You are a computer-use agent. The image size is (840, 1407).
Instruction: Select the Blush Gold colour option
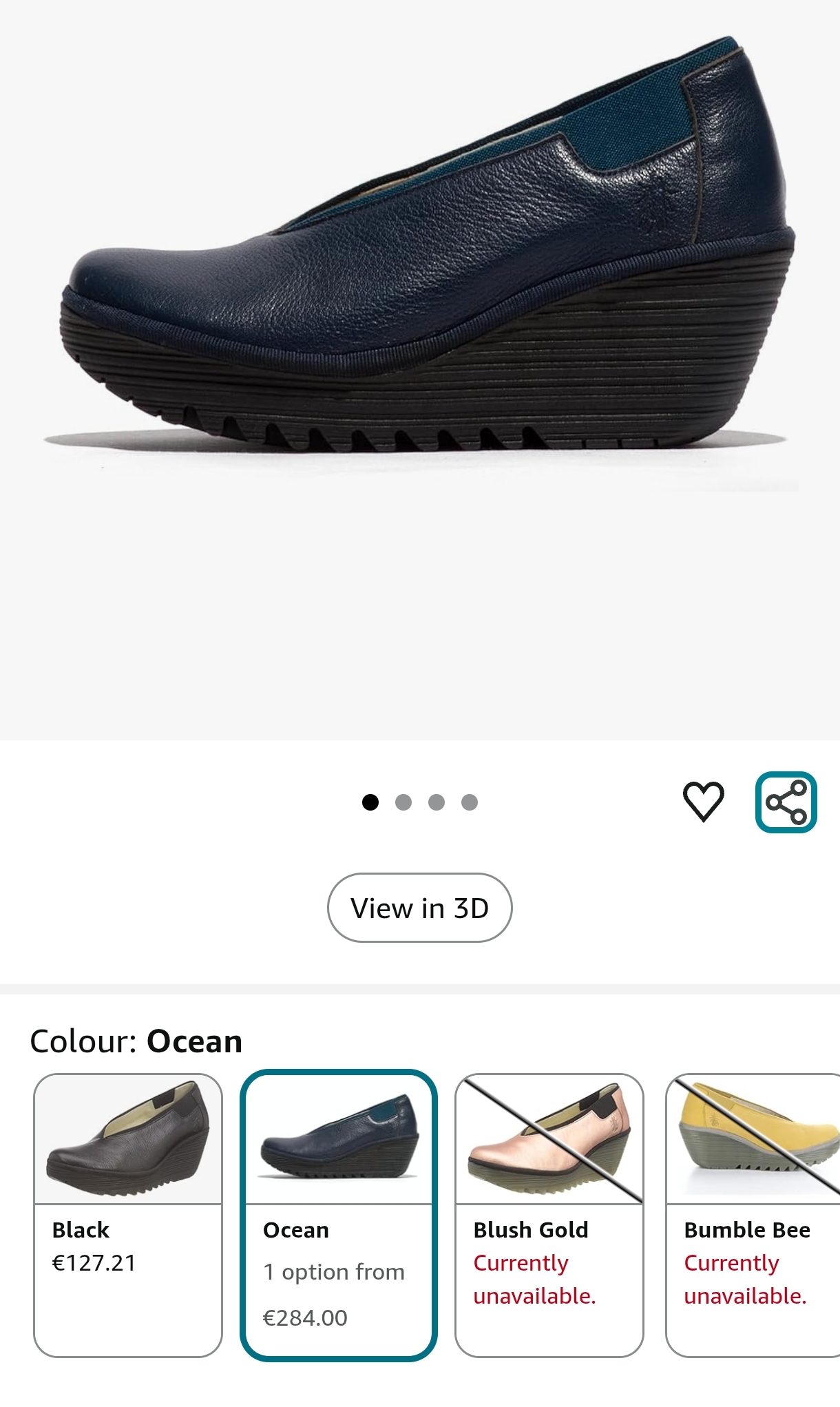(549, 1215)
